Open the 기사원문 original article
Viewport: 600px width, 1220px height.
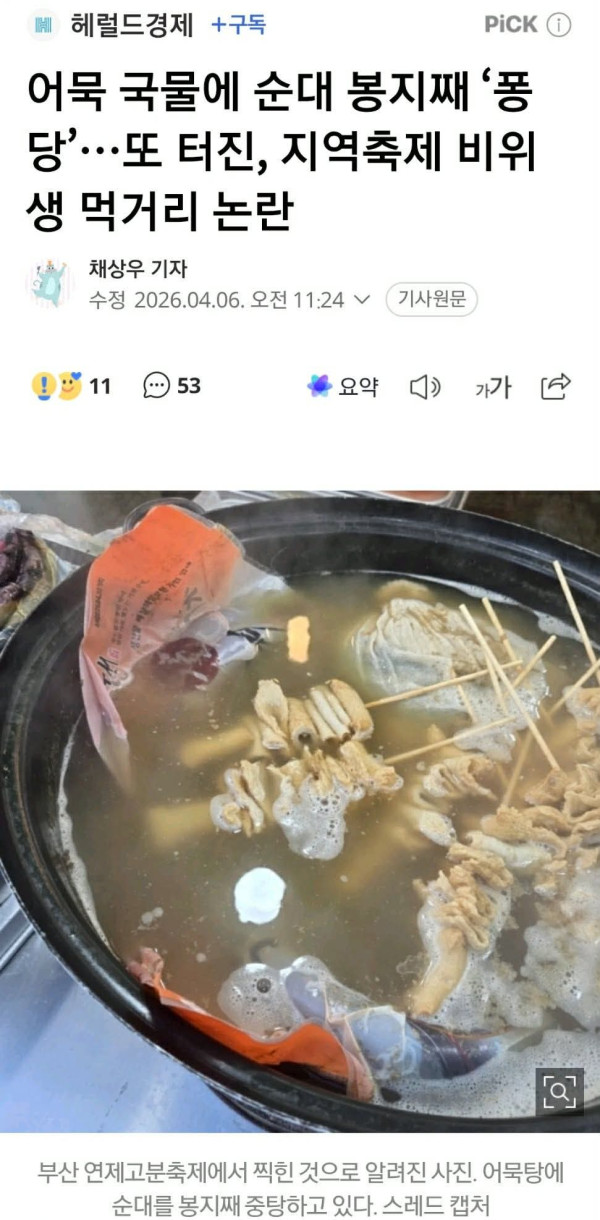(432, 299)
